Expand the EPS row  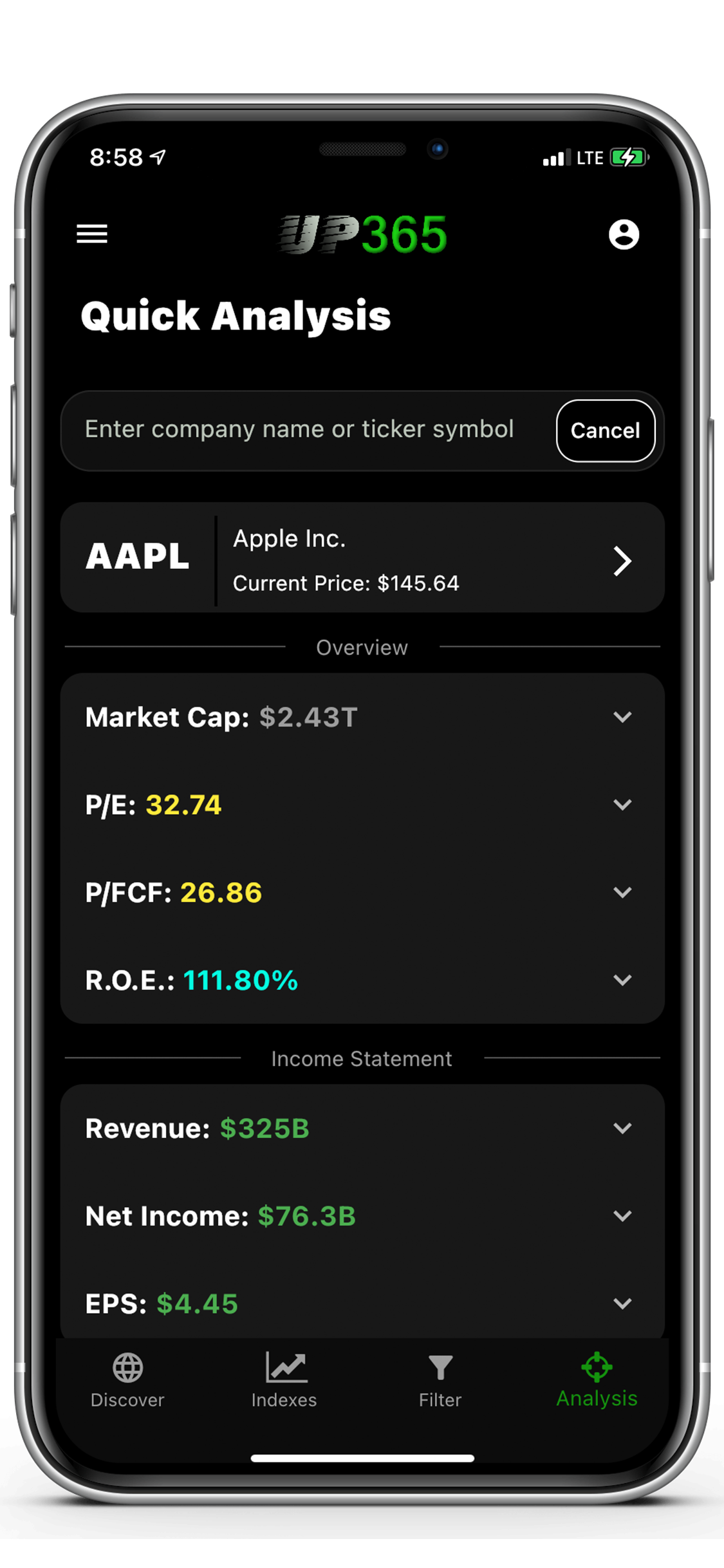click(362, 1303)
